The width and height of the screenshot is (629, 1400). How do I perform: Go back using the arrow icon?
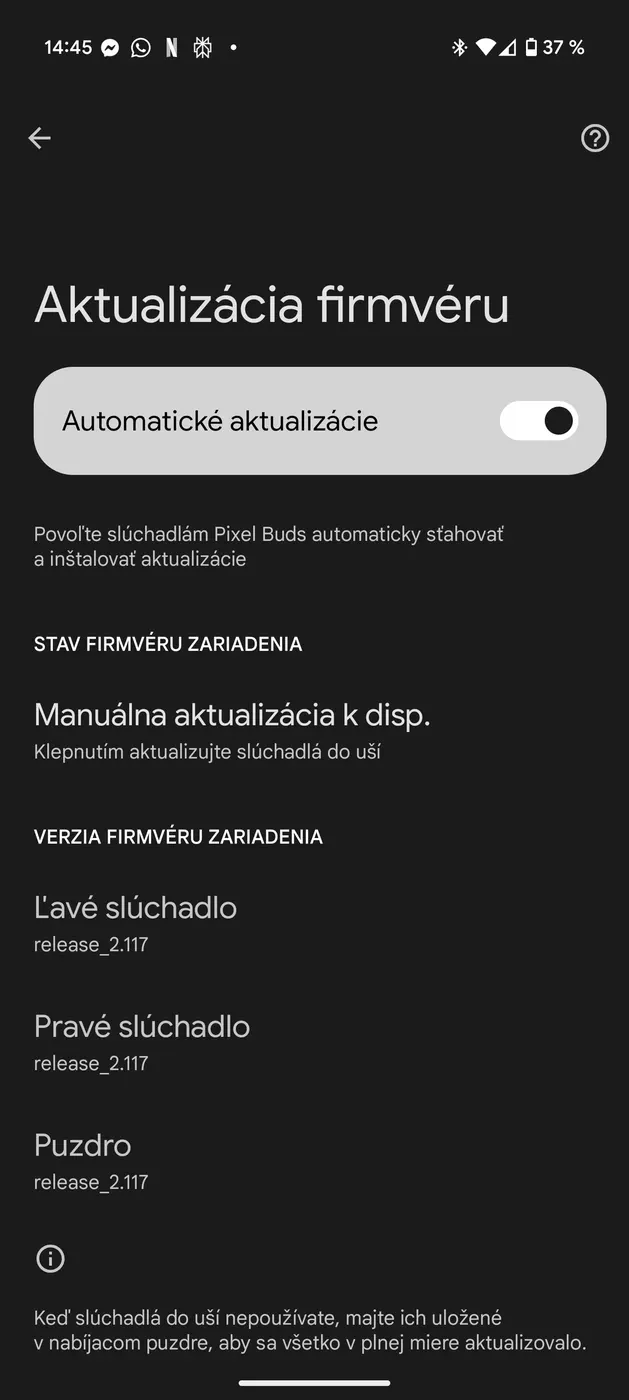pyautogui.click(x=39, y=138)
